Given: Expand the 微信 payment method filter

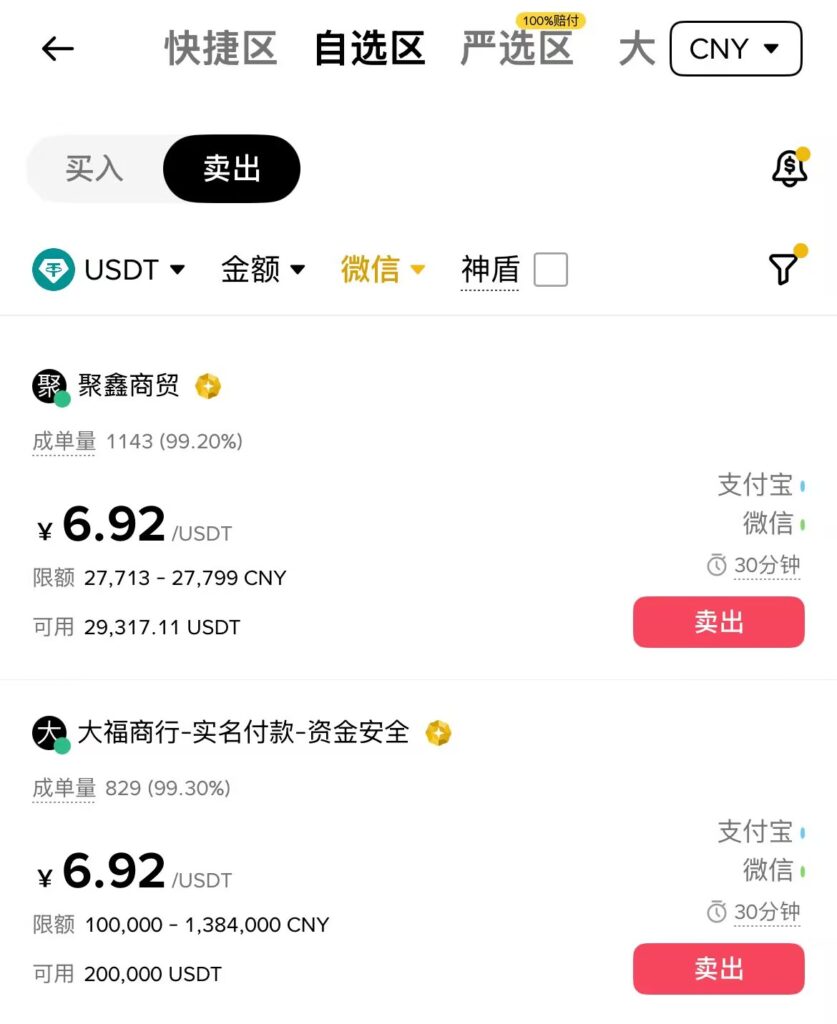Looking at the screenshot, I should click(383, 269).
